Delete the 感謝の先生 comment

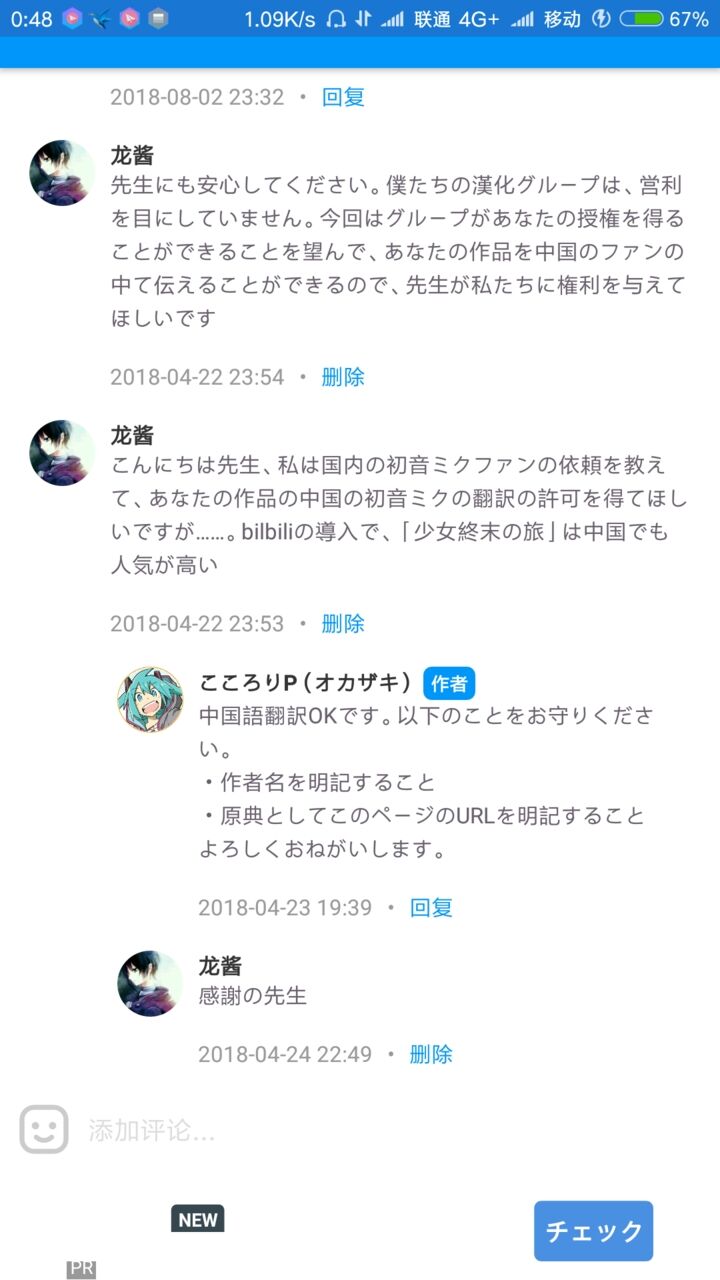click(x=431, y=1053)
